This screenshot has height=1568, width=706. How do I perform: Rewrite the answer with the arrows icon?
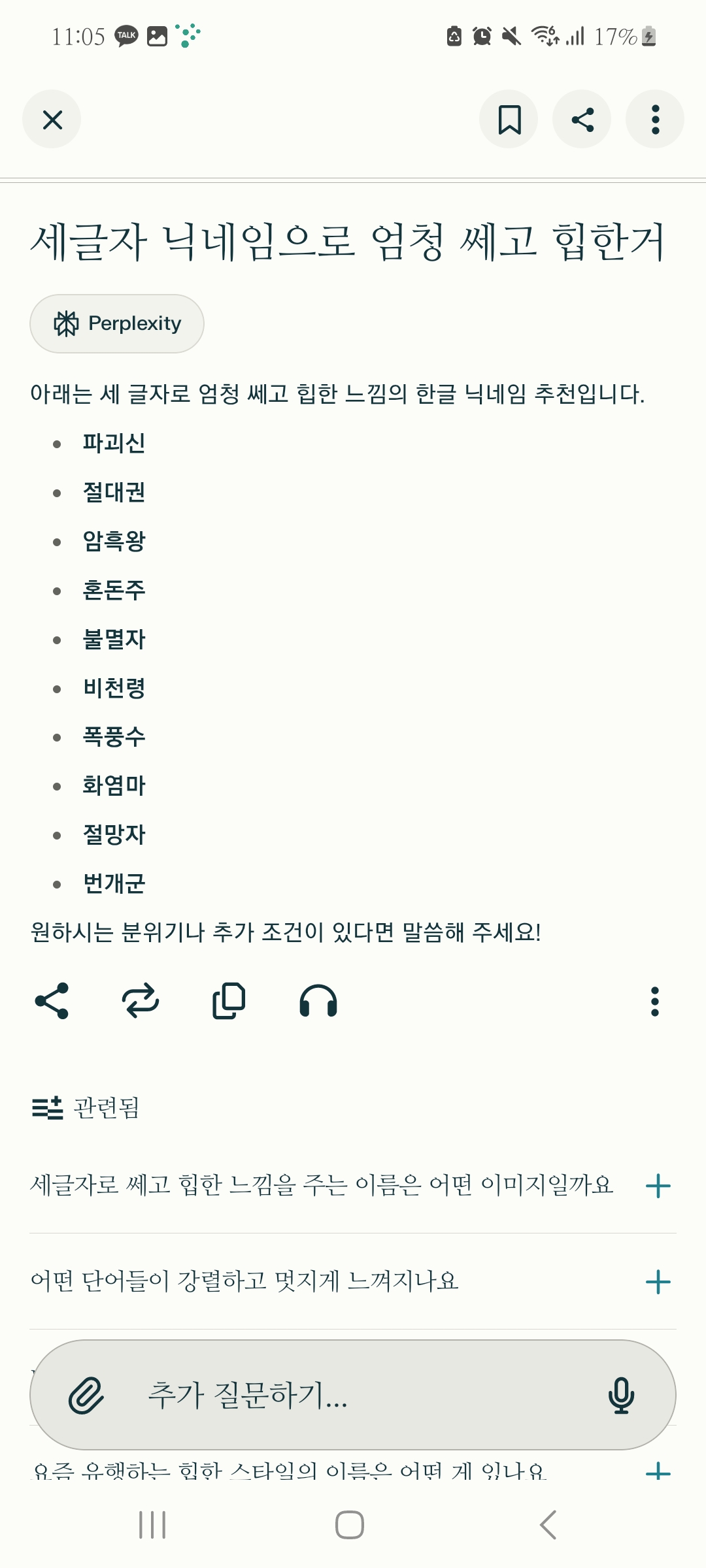[x=141, y=1001]
